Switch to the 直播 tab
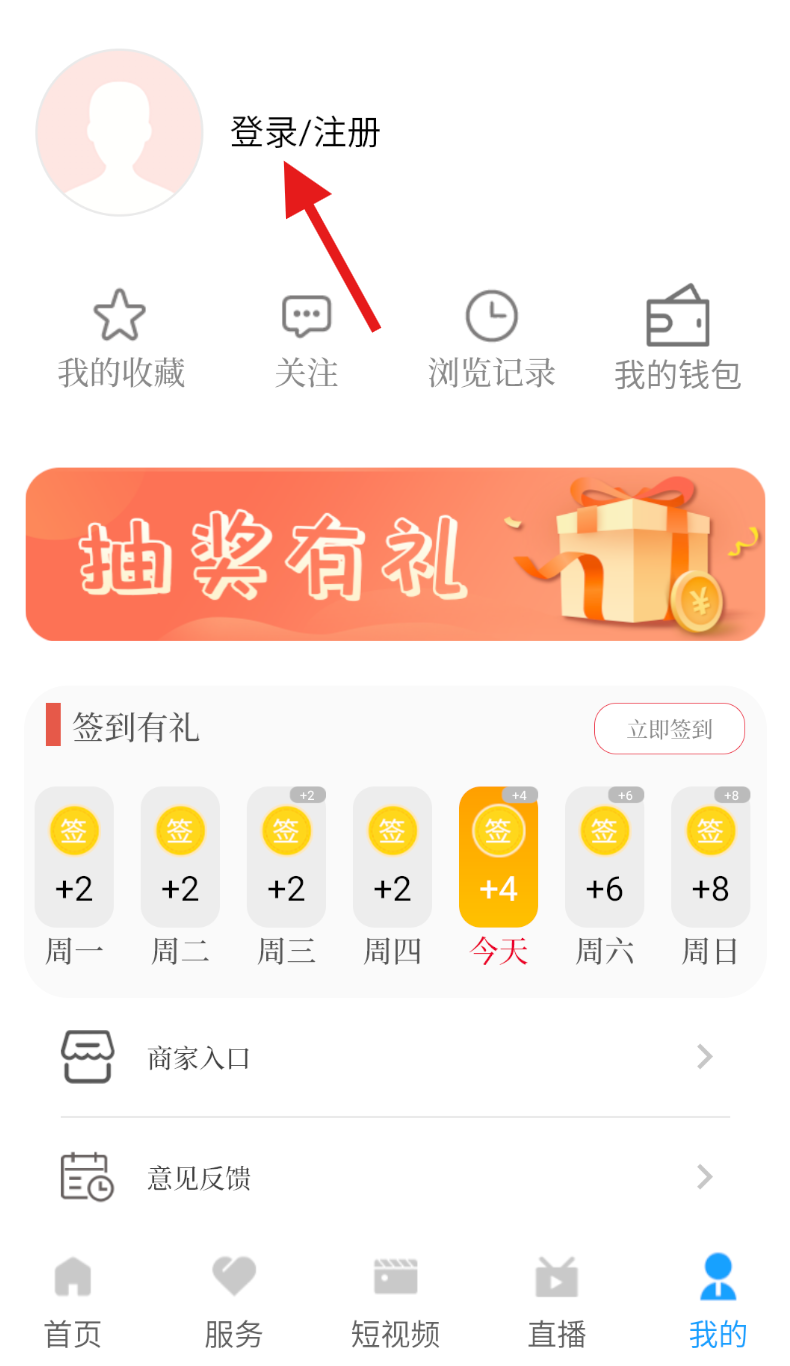The image size is (790, 1366). pyautogui.click(x=556, y=1302)
